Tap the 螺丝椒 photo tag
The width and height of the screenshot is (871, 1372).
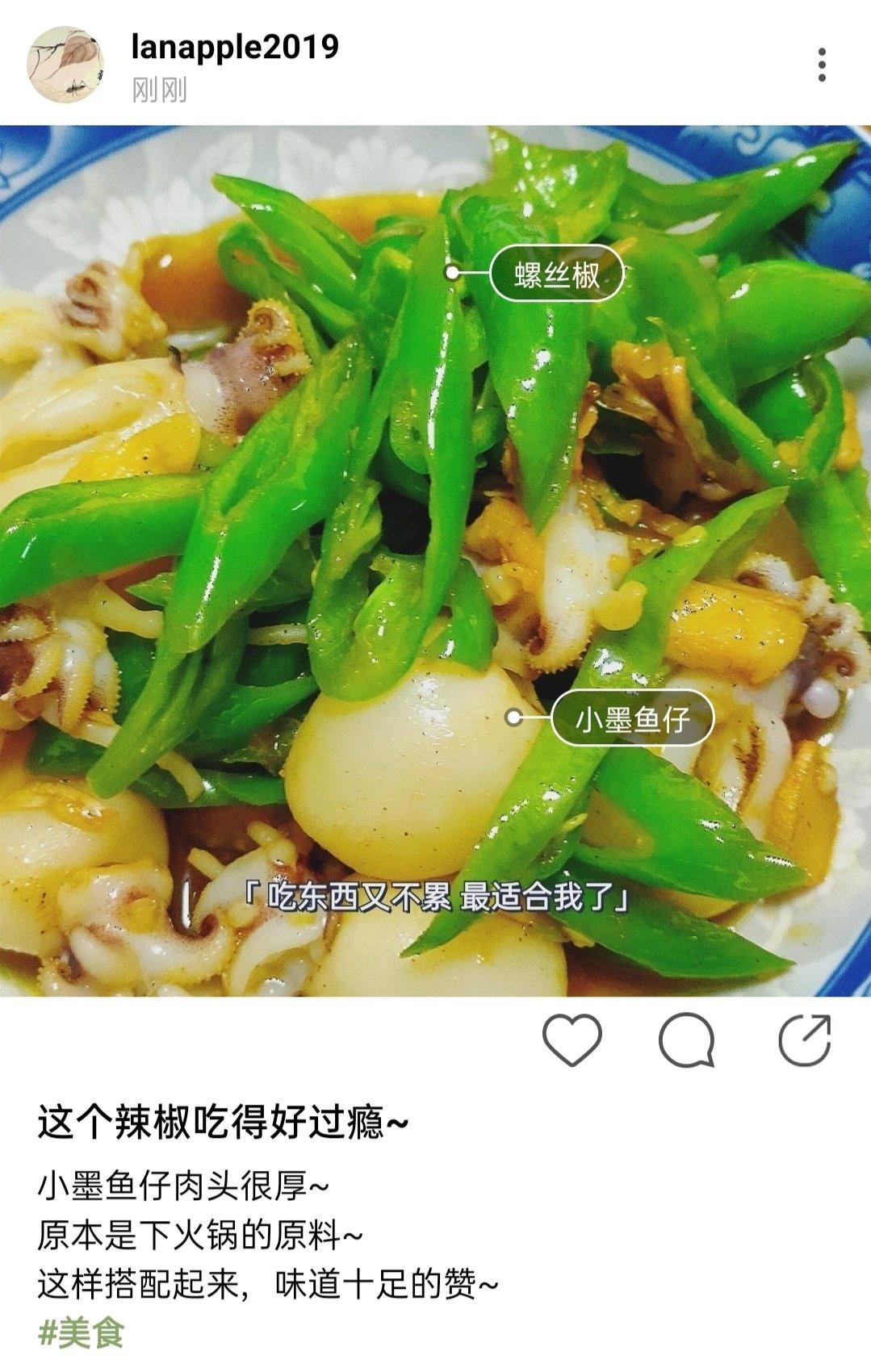pos(557,274)
